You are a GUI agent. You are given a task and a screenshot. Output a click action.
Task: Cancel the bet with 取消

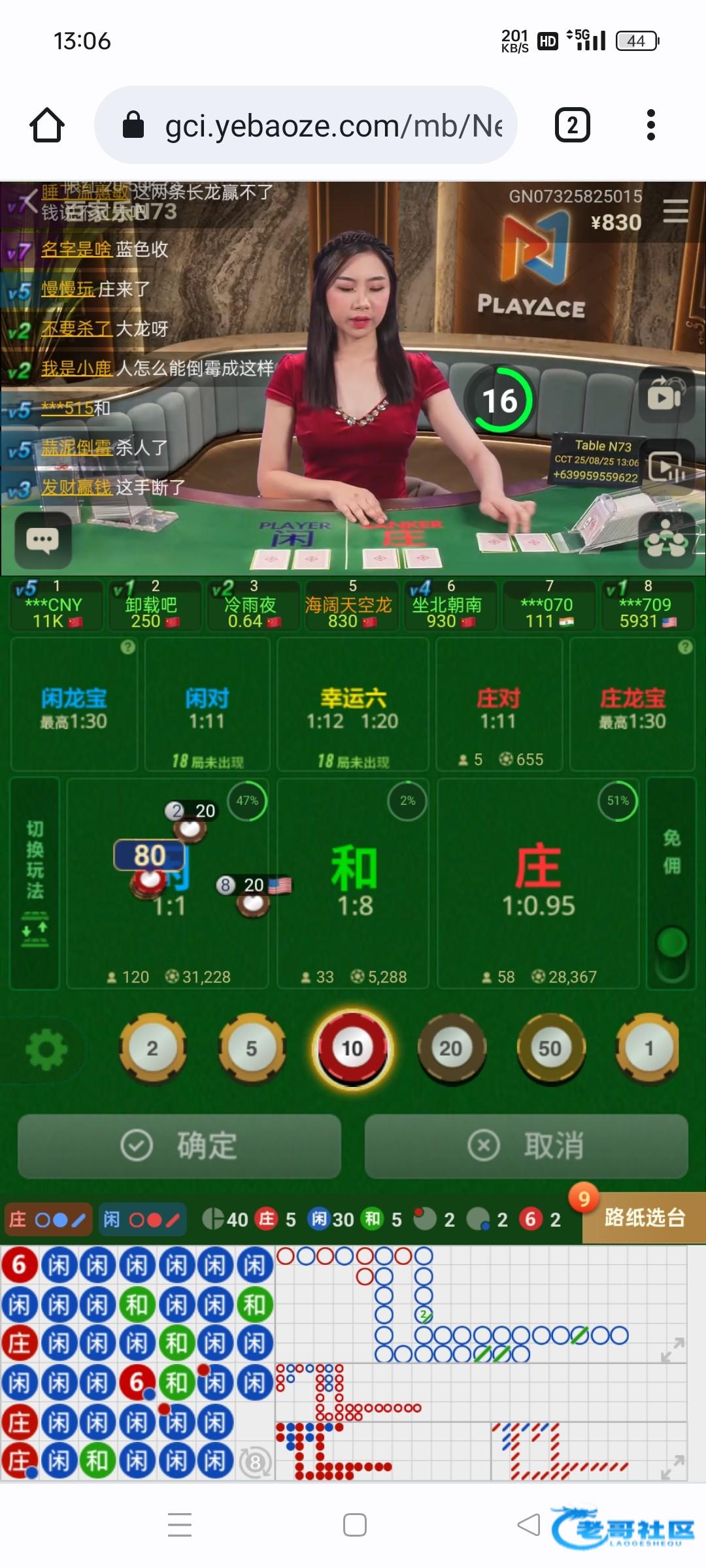(526, 1145)
